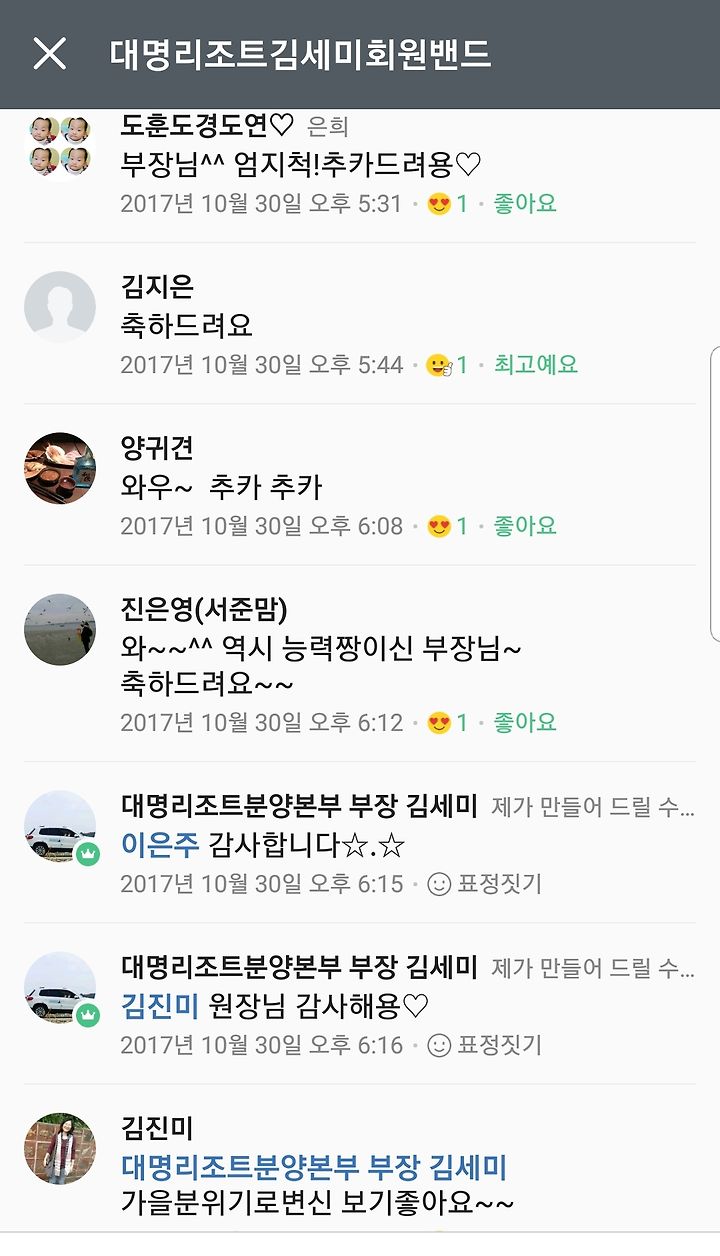Viewport: 720px width, 1256px height.
Task: View the heart-eyes reaction count on 양귀견's comment
Action: pyautogui.click(x=447, y=526)
